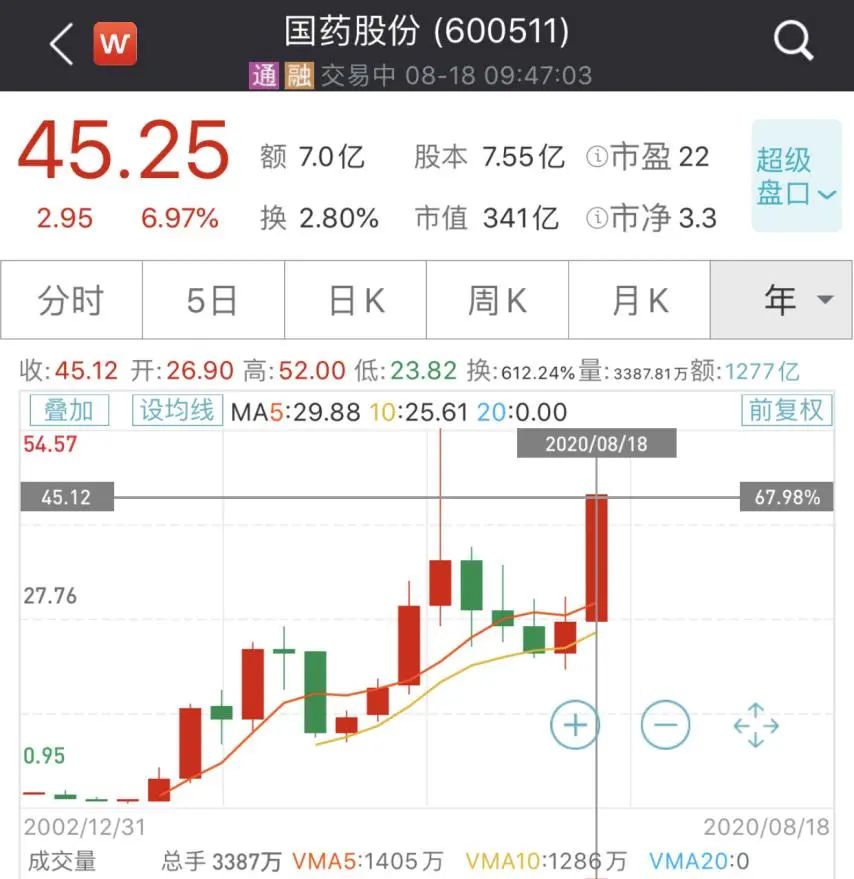View the 月K monthly chart
Image resolution: width=854 pixels, height=879 pixels.
[640, 300]
